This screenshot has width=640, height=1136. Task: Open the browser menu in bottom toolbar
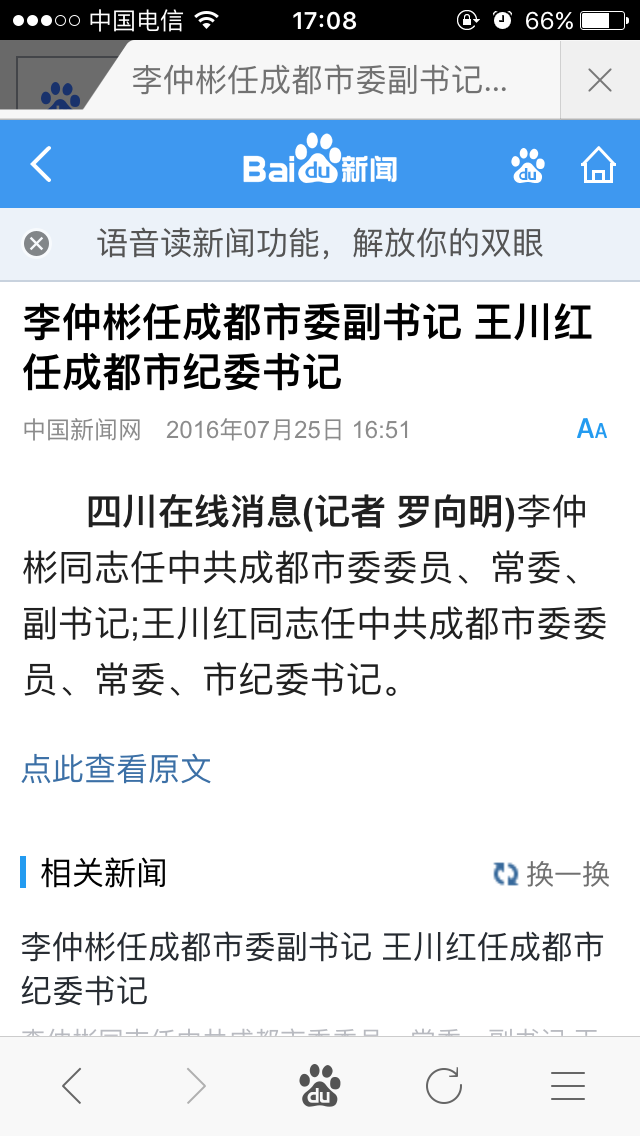(x=568, y=1085)
